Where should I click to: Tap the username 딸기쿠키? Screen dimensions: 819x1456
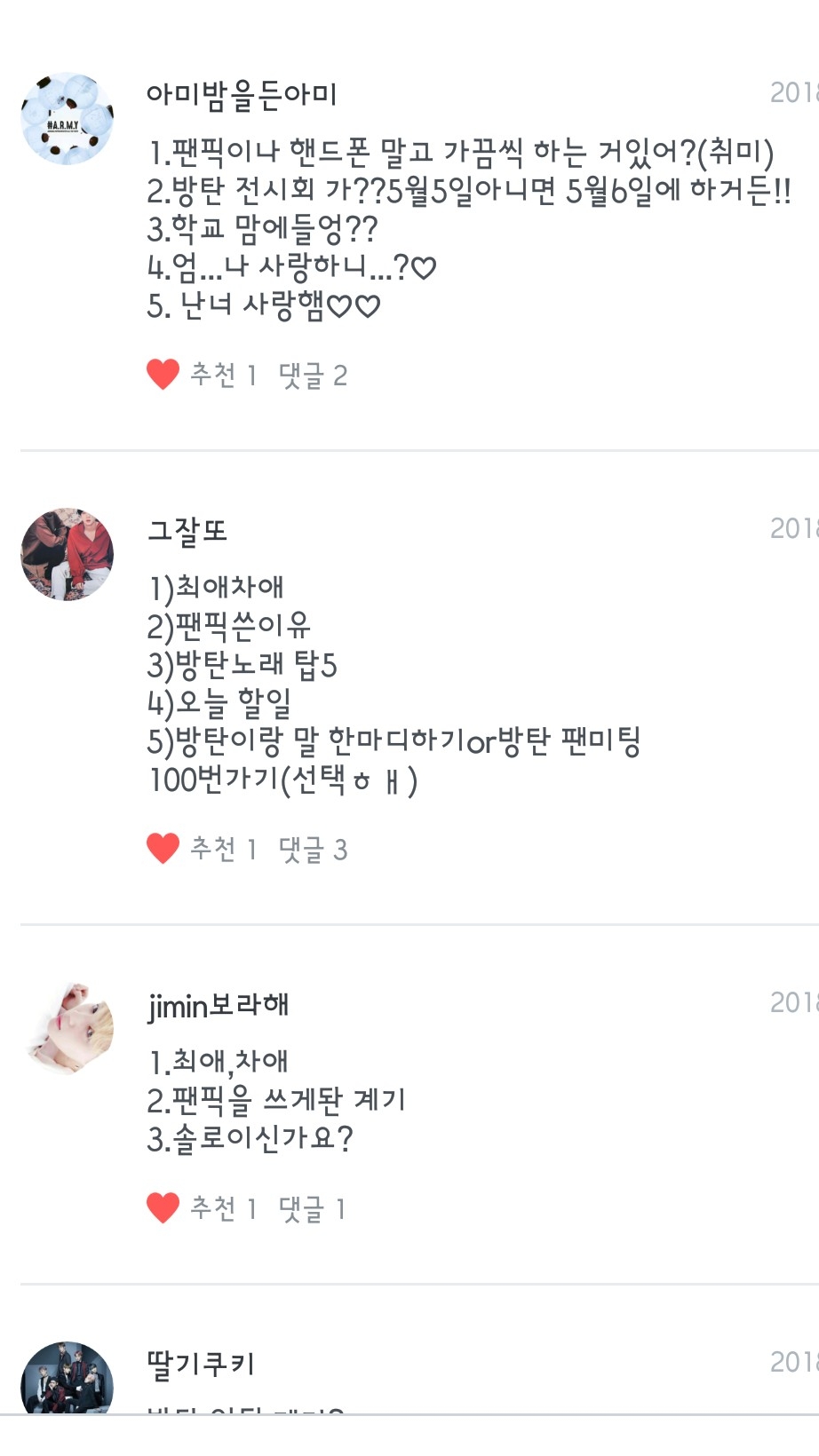[201, 1364]
